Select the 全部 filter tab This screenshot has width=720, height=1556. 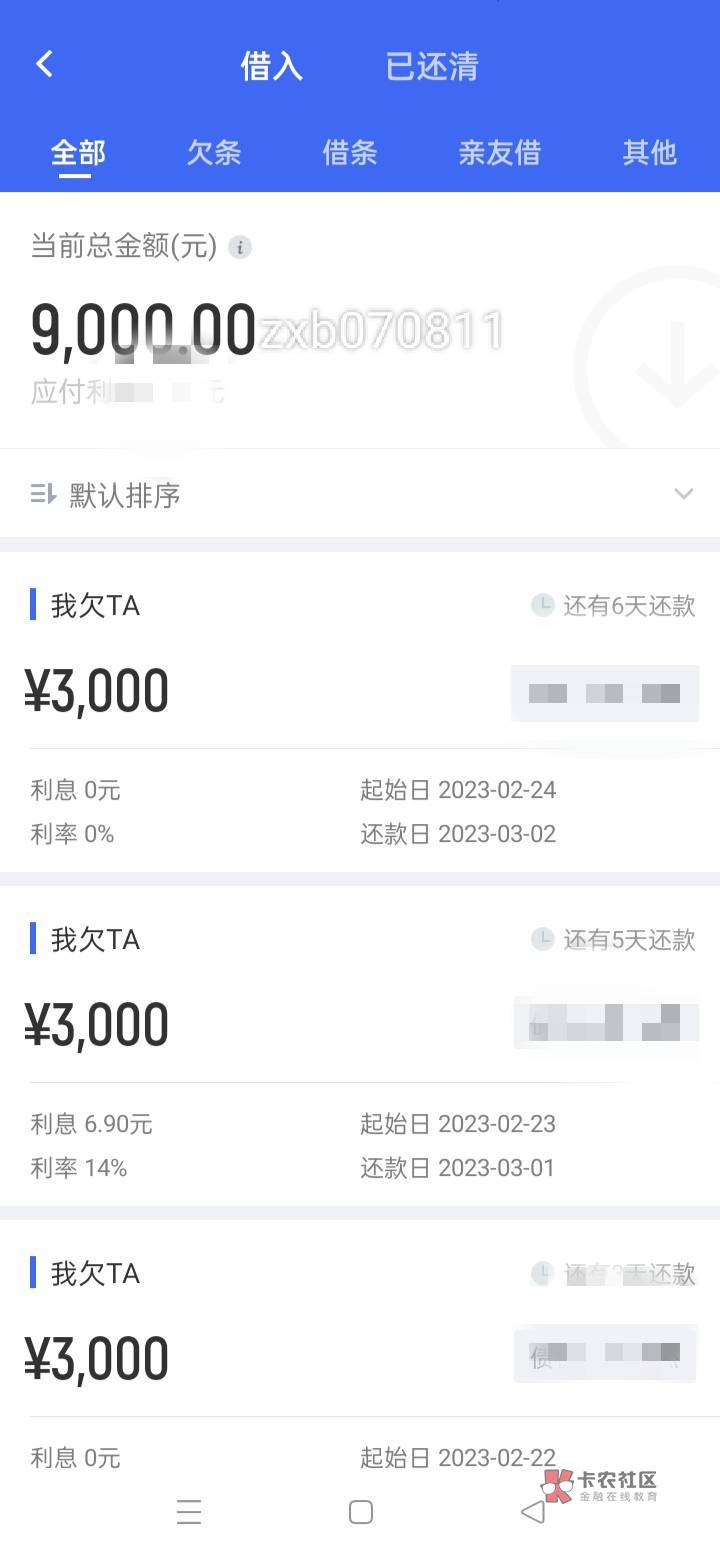point(78,153)
